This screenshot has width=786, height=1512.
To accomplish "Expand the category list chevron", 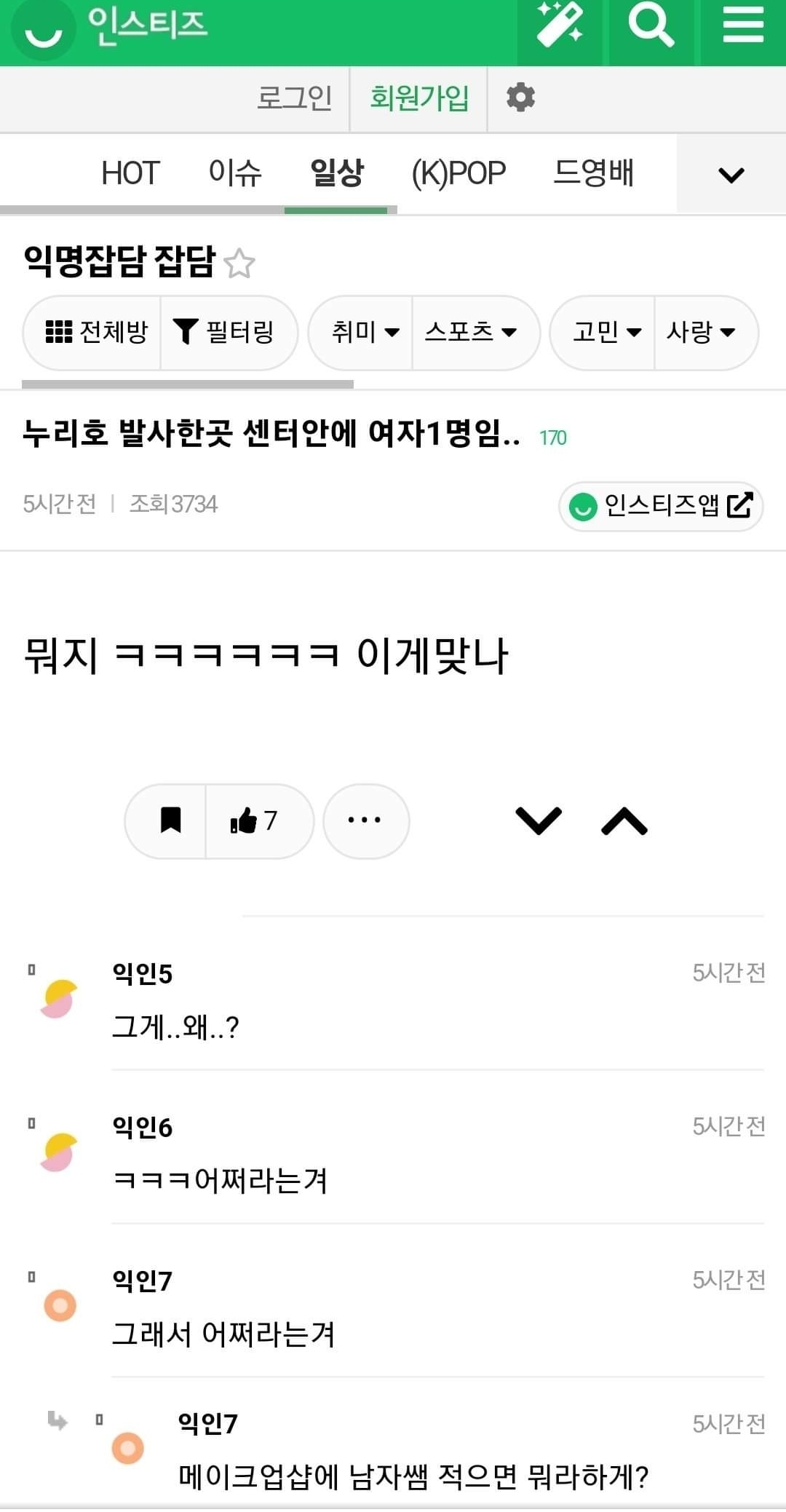I will [731, 175].
